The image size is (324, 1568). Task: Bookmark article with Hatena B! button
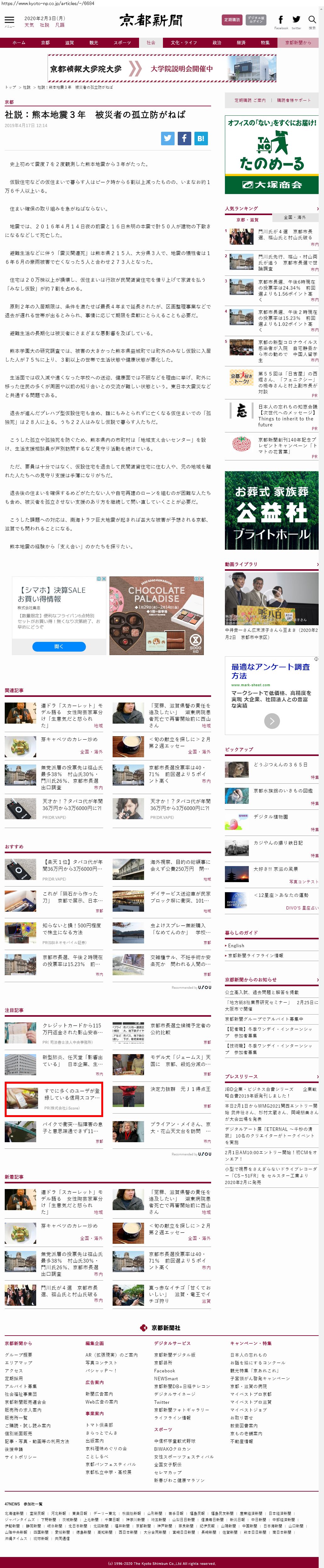(x=200, y=139)
